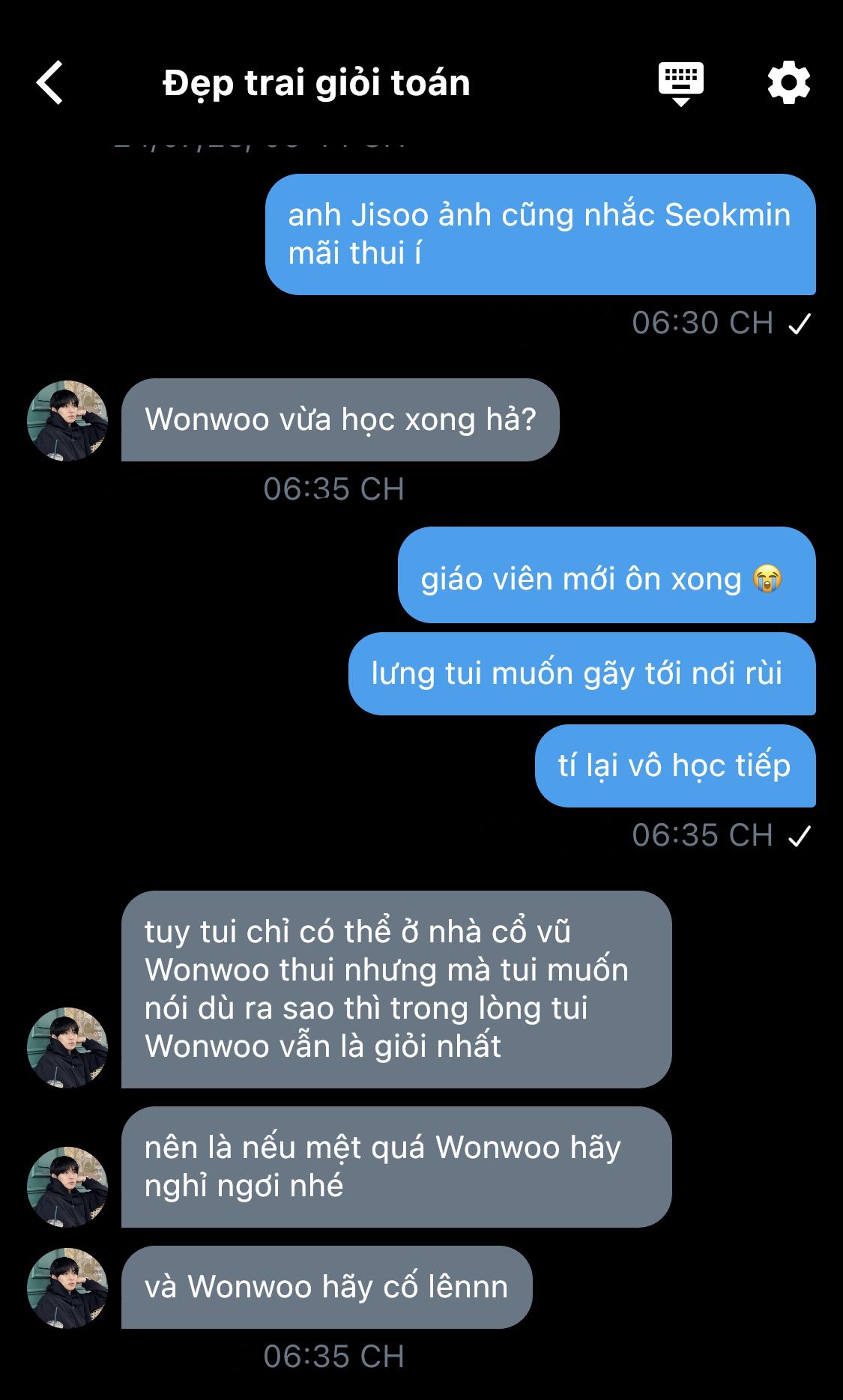Tap avatar beside 'Wonwoo vừa học xong hả?'

click(x=67, y=420)
